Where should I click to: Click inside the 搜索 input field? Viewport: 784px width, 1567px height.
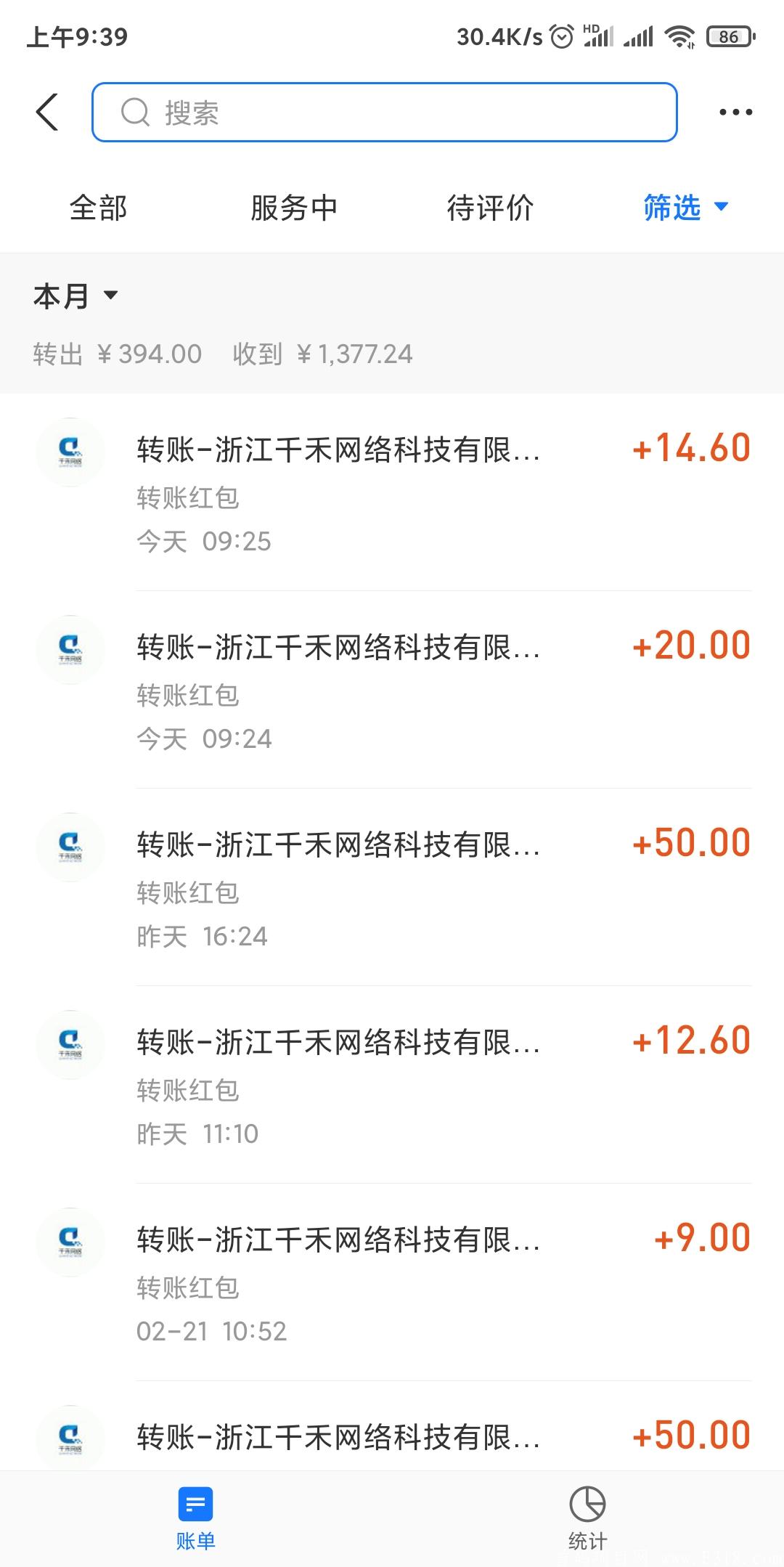tap(385, 113)
